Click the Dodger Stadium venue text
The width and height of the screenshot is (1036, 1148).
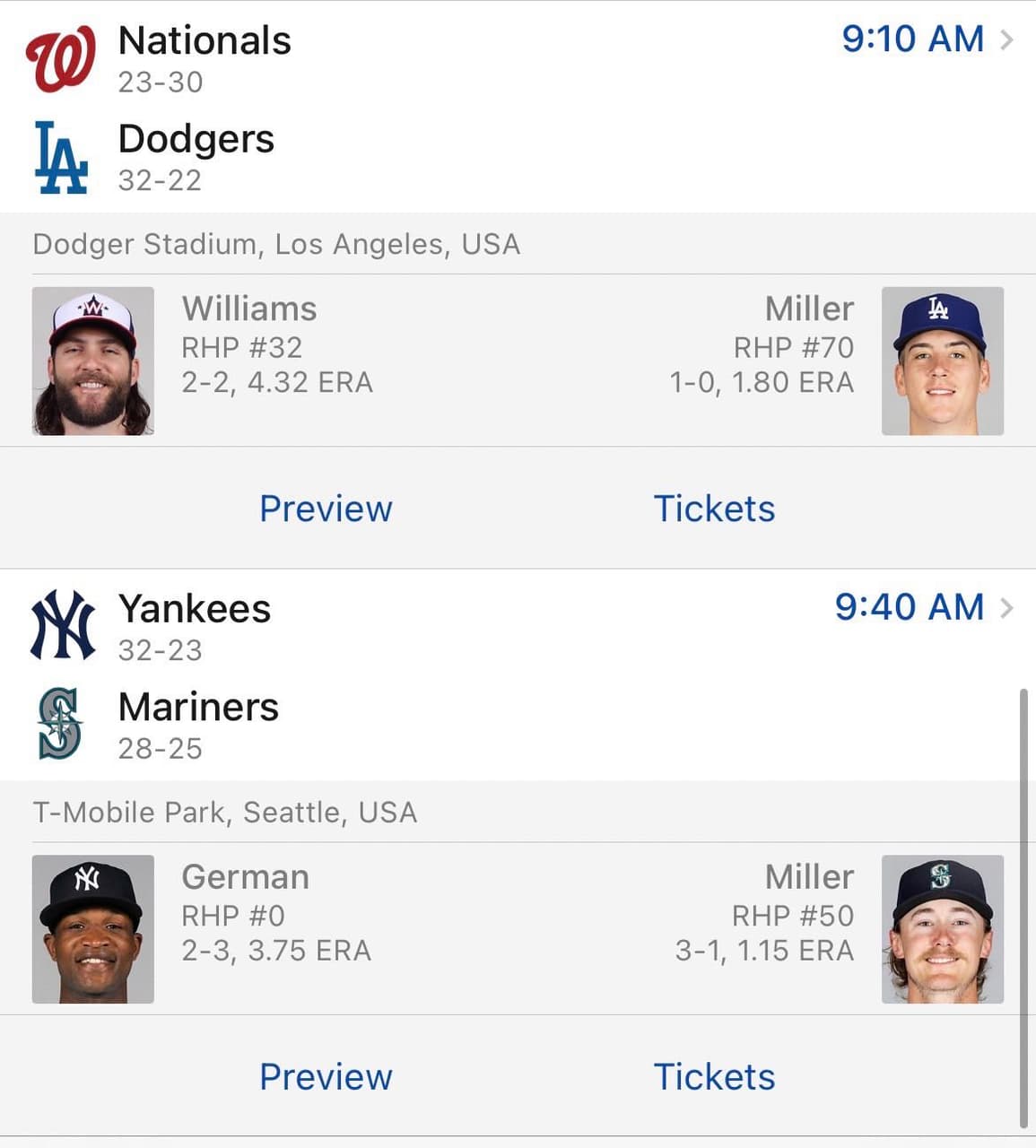pos(276,244)
